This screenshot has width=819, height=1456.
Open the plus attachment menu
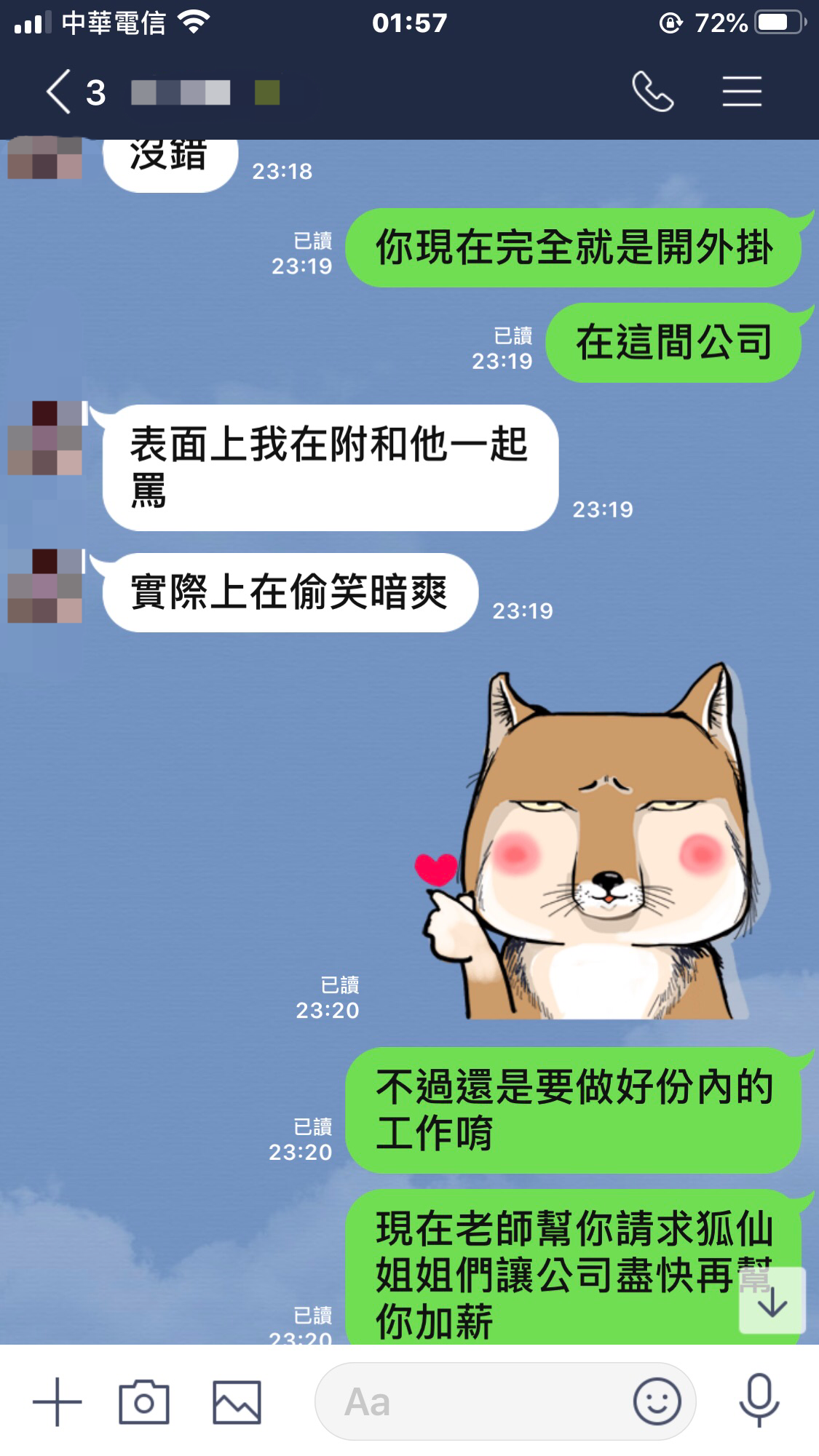click(x=58, y=1401)
